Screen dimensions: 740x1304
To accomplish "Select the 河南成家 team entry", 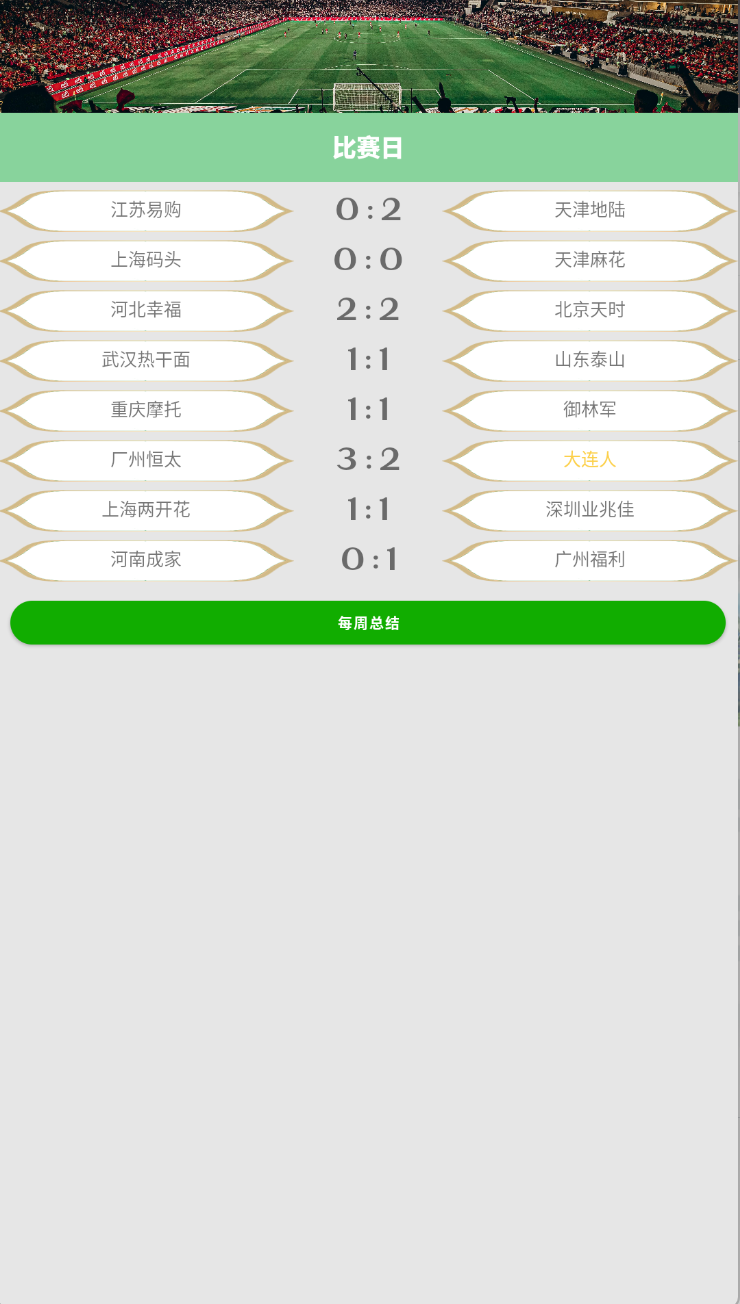I will click(146, 560).
